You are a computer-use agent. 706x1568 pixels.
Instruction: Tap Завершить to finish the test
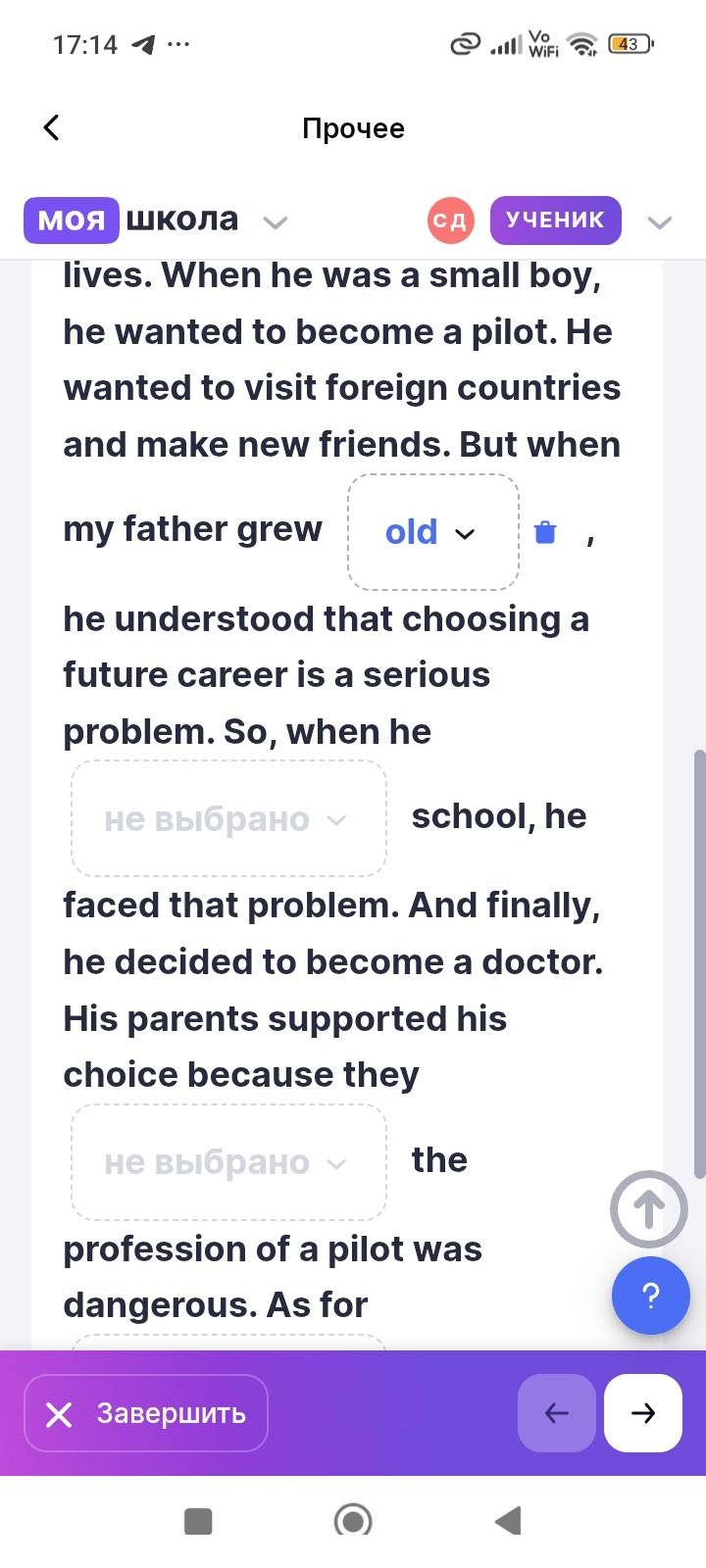(146, 1413)
